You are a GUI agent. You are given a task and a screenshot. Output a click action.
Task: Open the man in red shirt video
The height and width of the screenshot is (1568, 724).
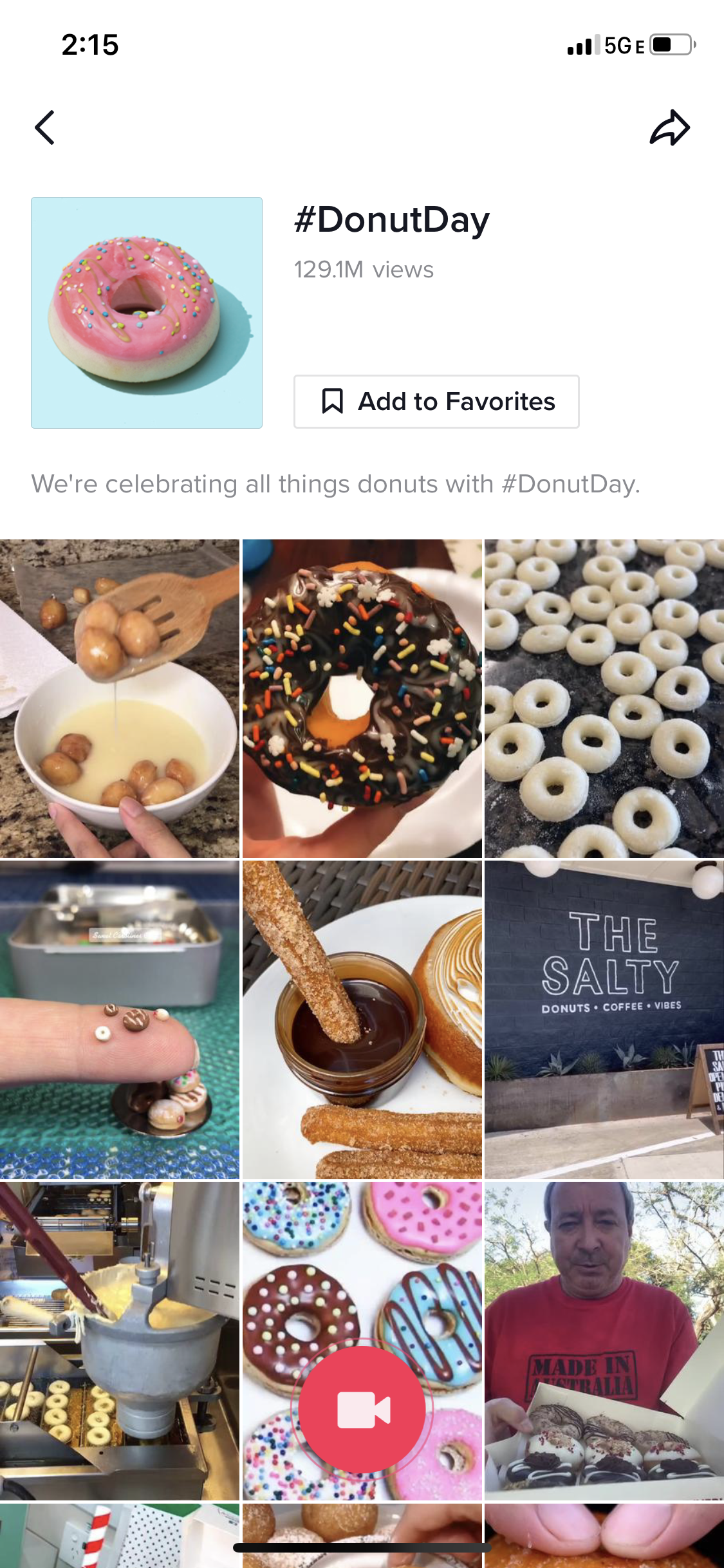pyautogui.click(x=604, y=1340)
